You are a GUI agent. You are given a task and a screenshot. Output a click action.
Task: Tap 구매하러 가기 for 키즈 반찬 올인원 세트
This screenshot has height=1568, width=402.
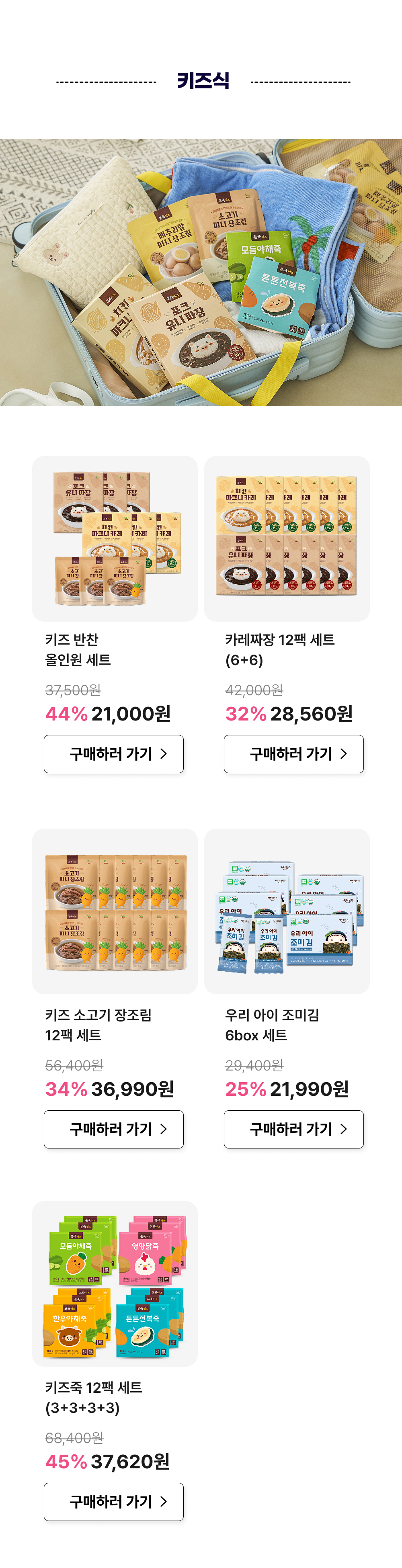pos(114,753)
